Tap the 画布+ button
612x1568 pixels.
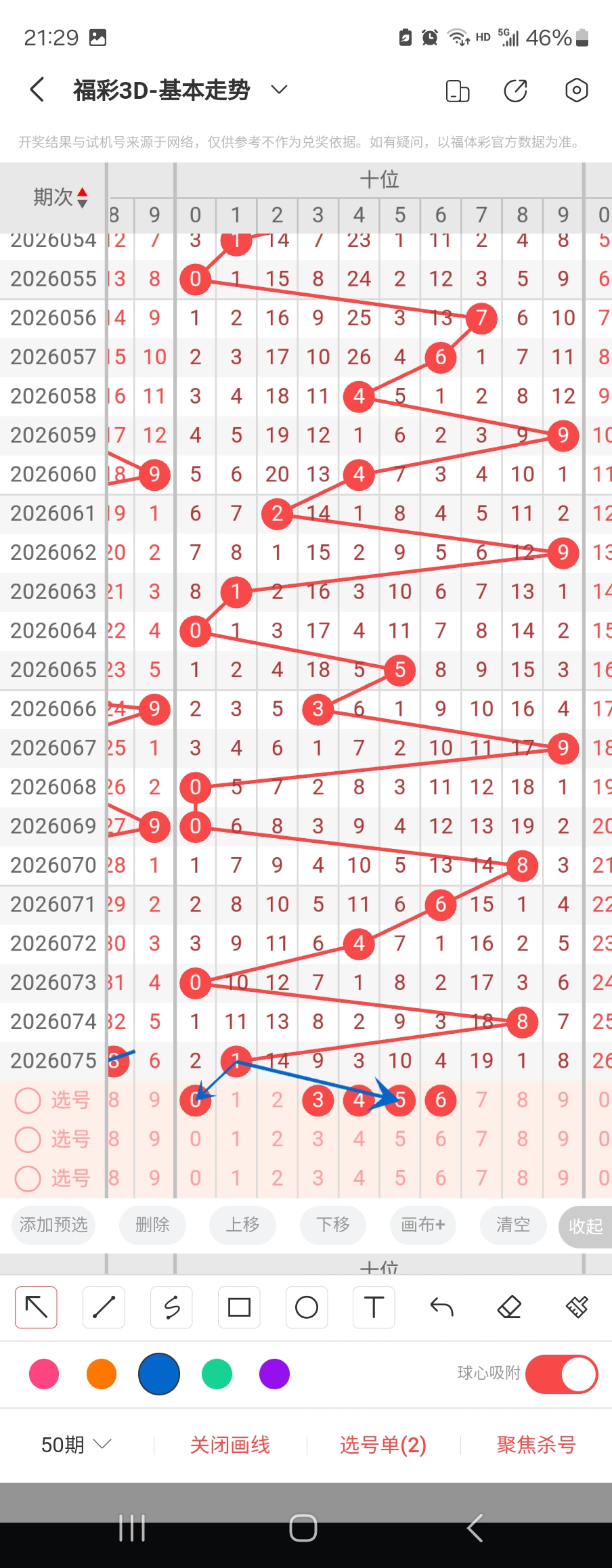[x=423, y=1225]
